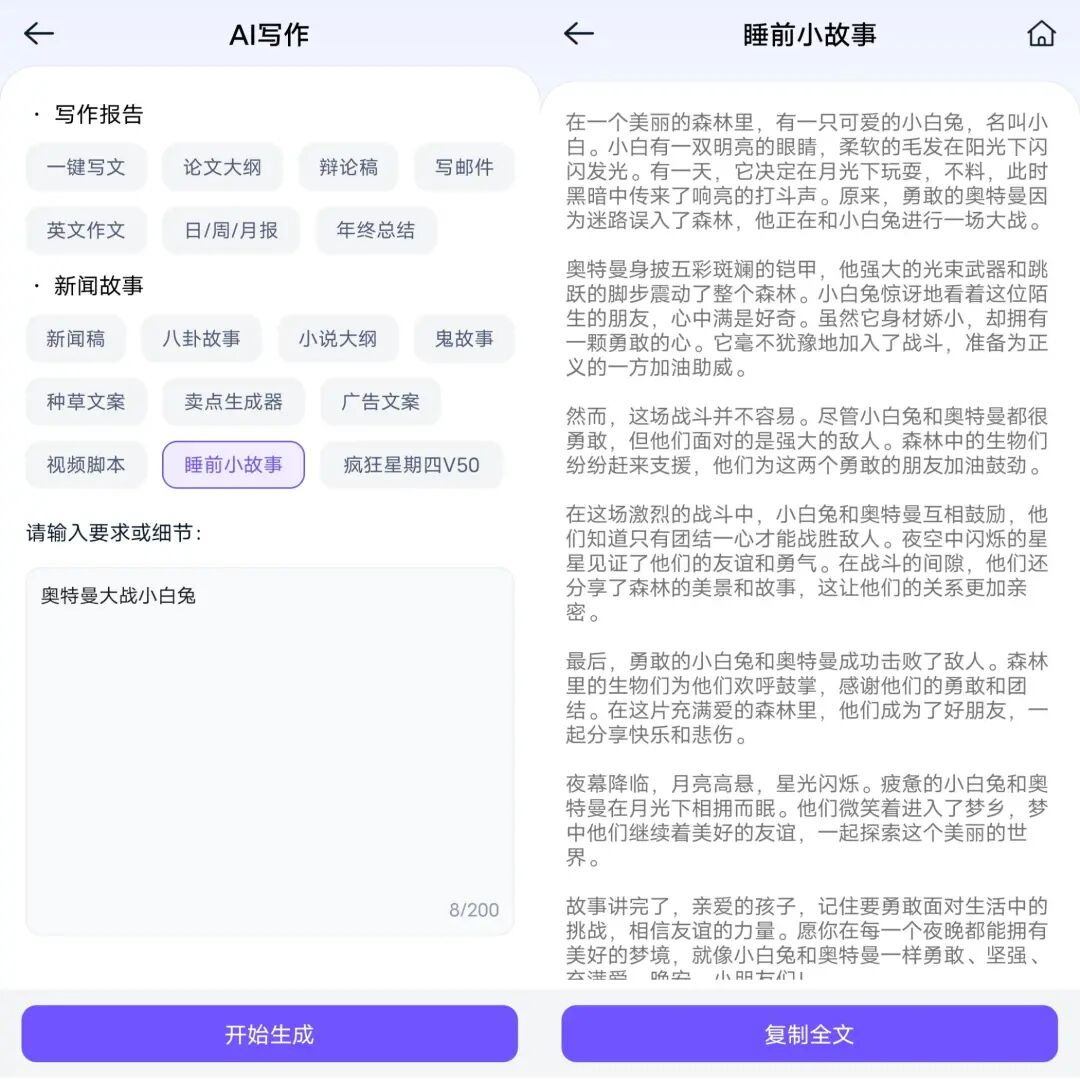
Task: Pick the 种草文案 option
Action: pos(86,402)
